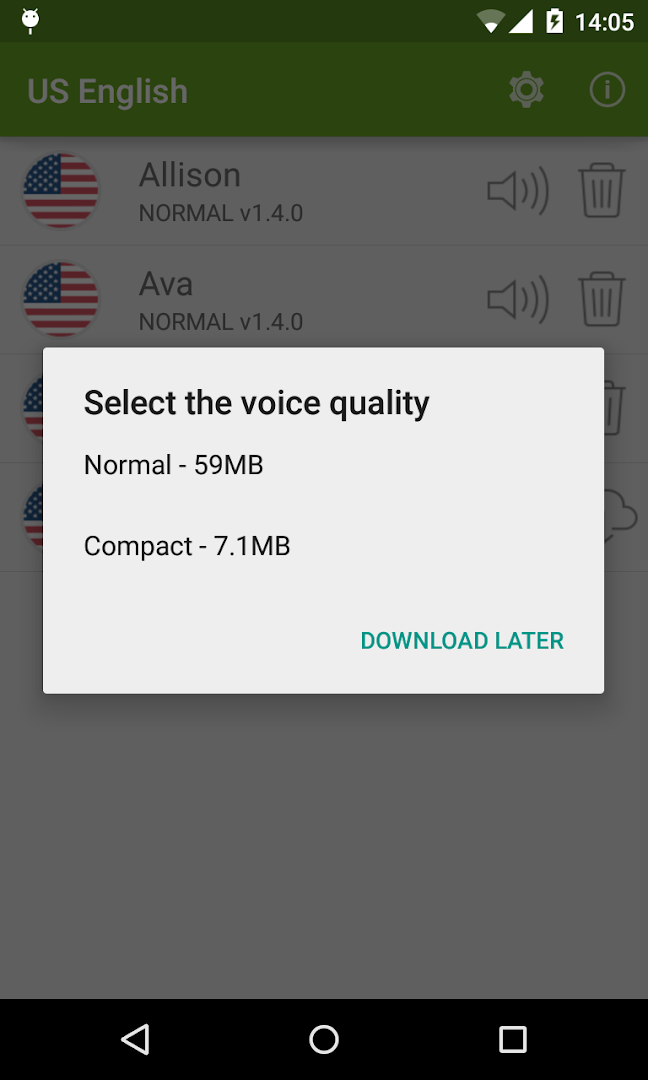Tap DOWNLOAD LATER button
Screen dimensions: 648x1080
tap(462, 640)
